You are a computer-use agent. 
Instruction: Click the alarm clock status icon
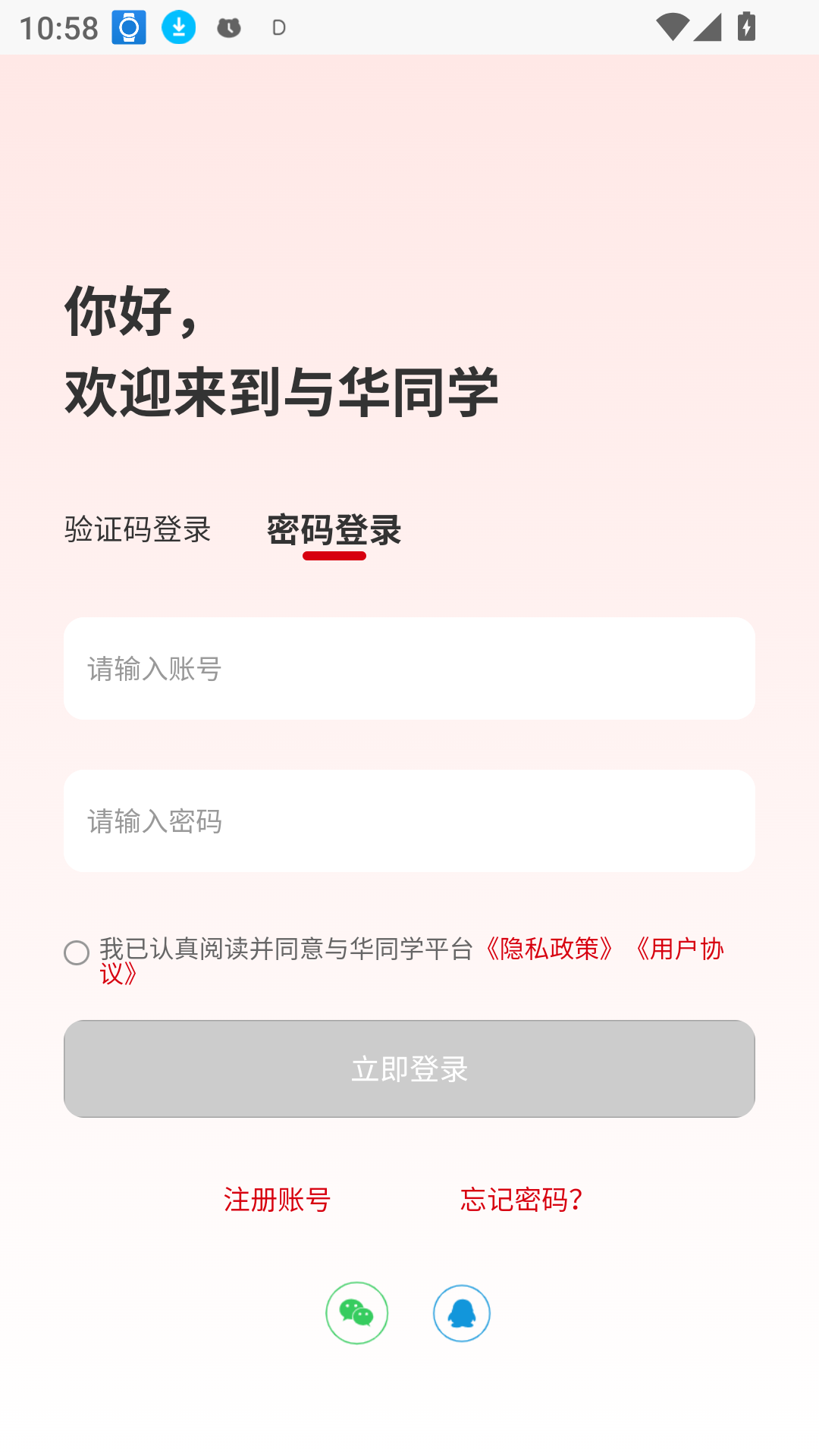[x=230, y=27]
